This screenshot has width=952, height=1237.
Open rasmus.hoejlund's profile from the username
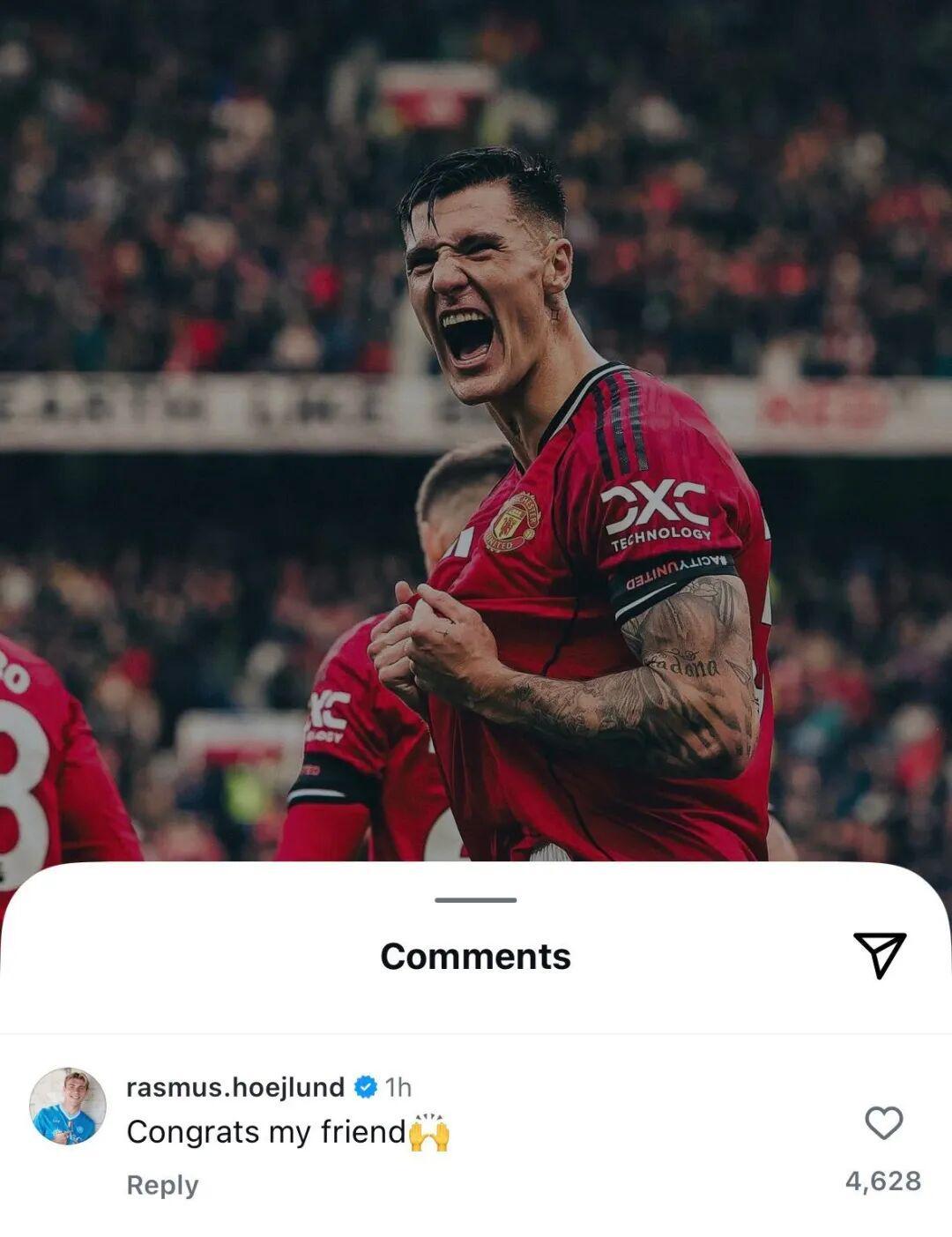pos(235,1087)
